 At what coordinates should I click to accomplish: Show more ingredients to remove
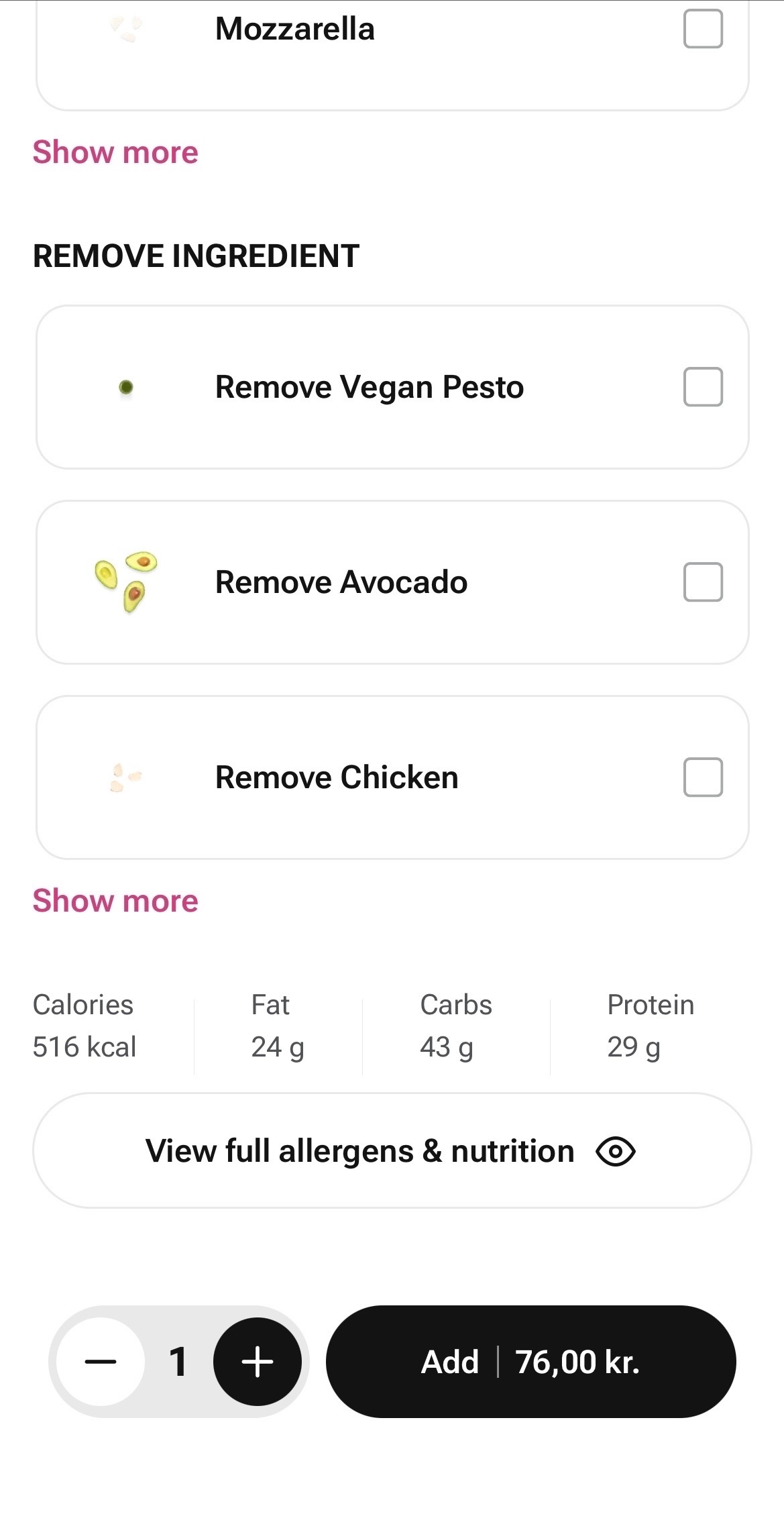pyautogui.click(x=115, y=901)
